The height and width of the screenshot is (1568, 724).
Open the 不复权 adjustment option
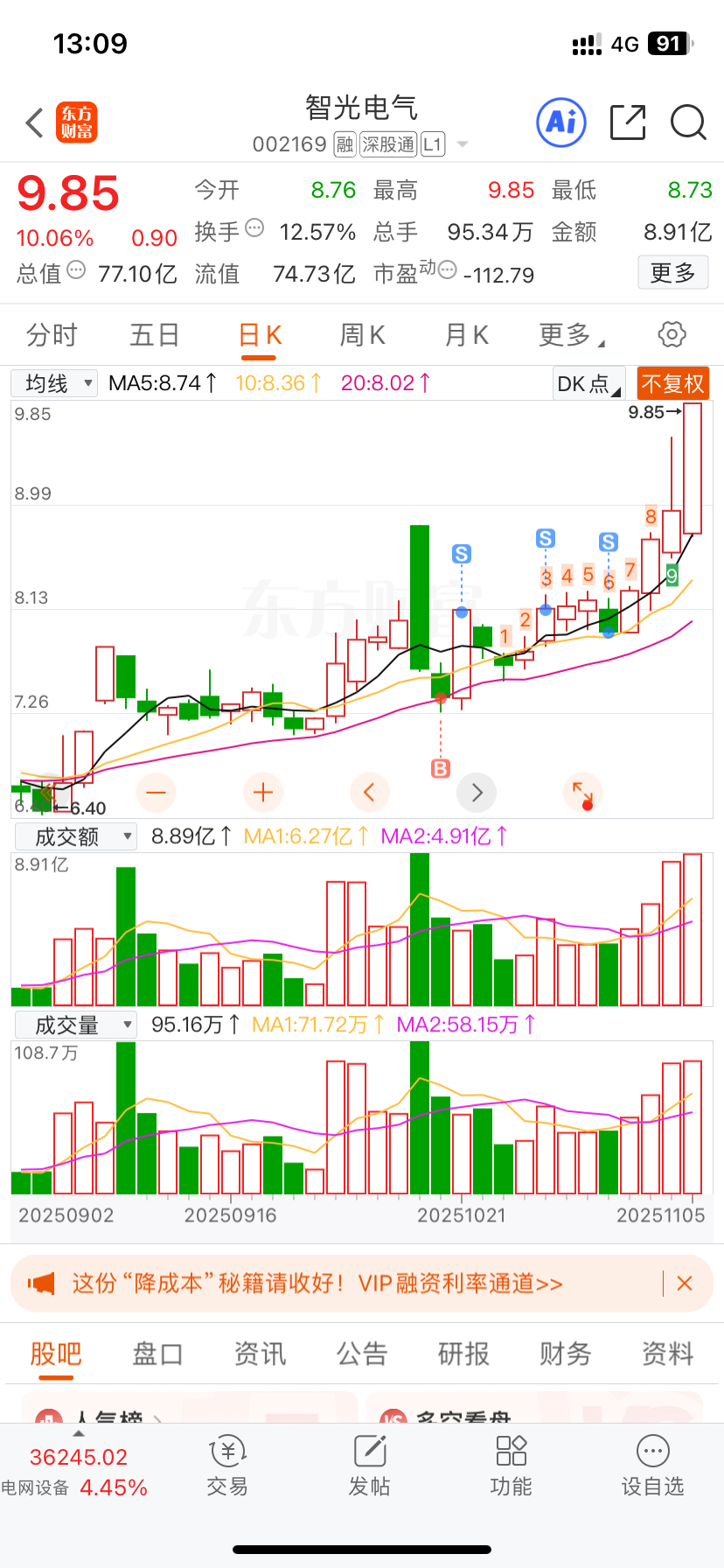672,383
